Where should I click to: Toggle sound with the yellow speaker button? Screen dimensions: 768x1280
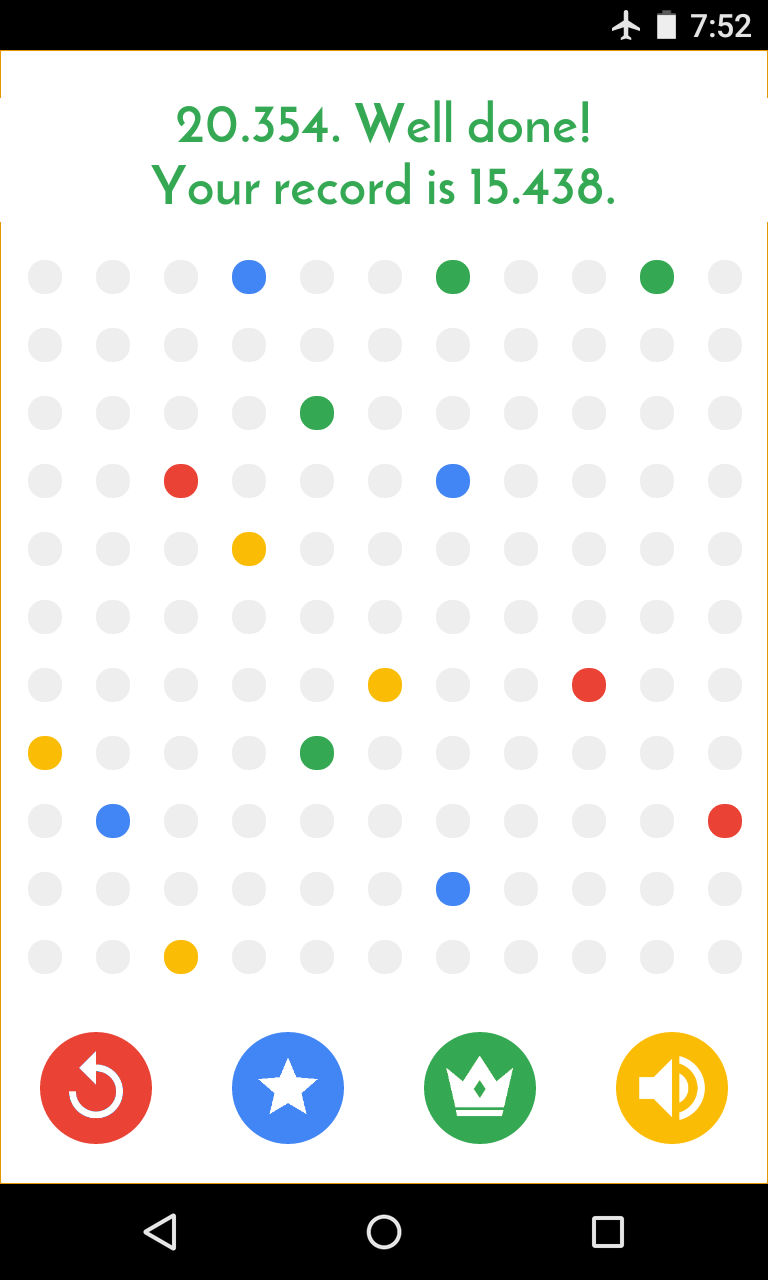tap(672, 1088)
